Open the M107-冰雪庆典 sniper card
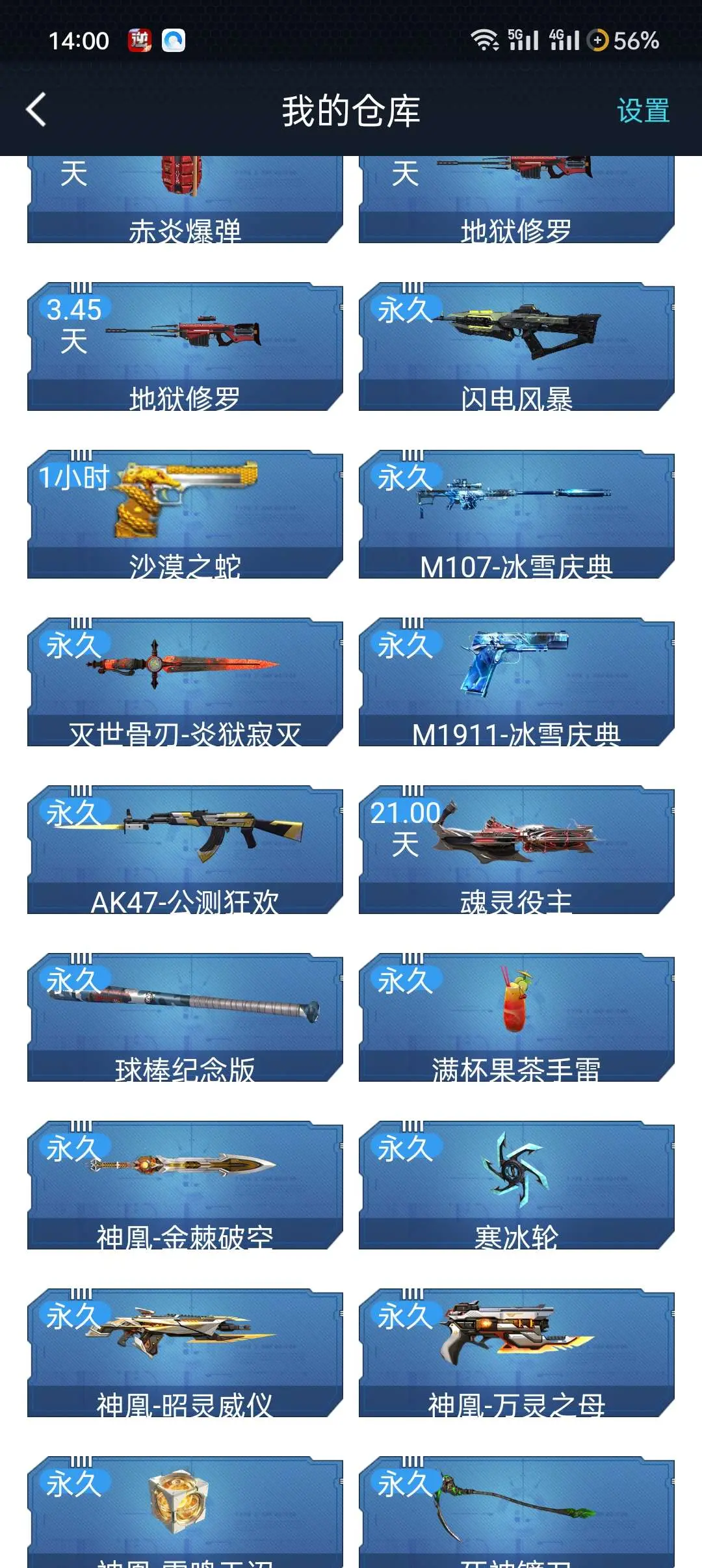The height and width of the screenshot is (1568, 702). [x=517, y=514]
